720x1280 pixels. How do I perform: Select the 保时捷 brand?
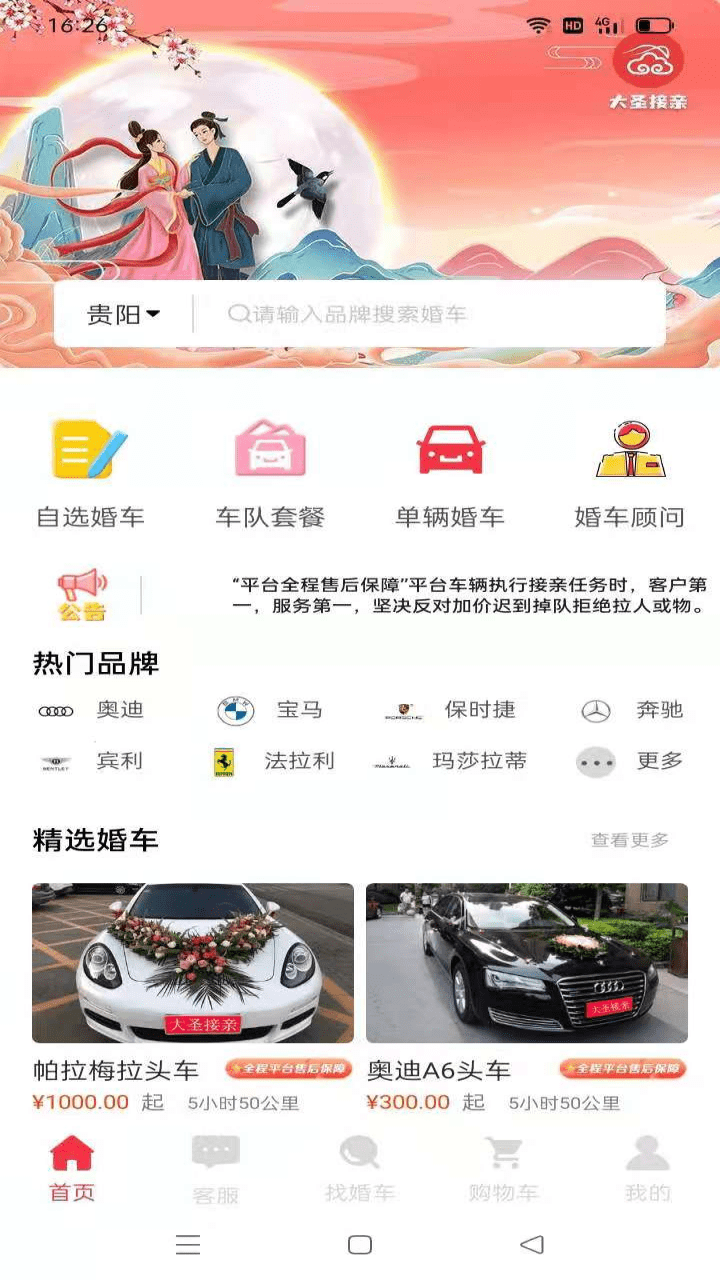tap(450, 710)
